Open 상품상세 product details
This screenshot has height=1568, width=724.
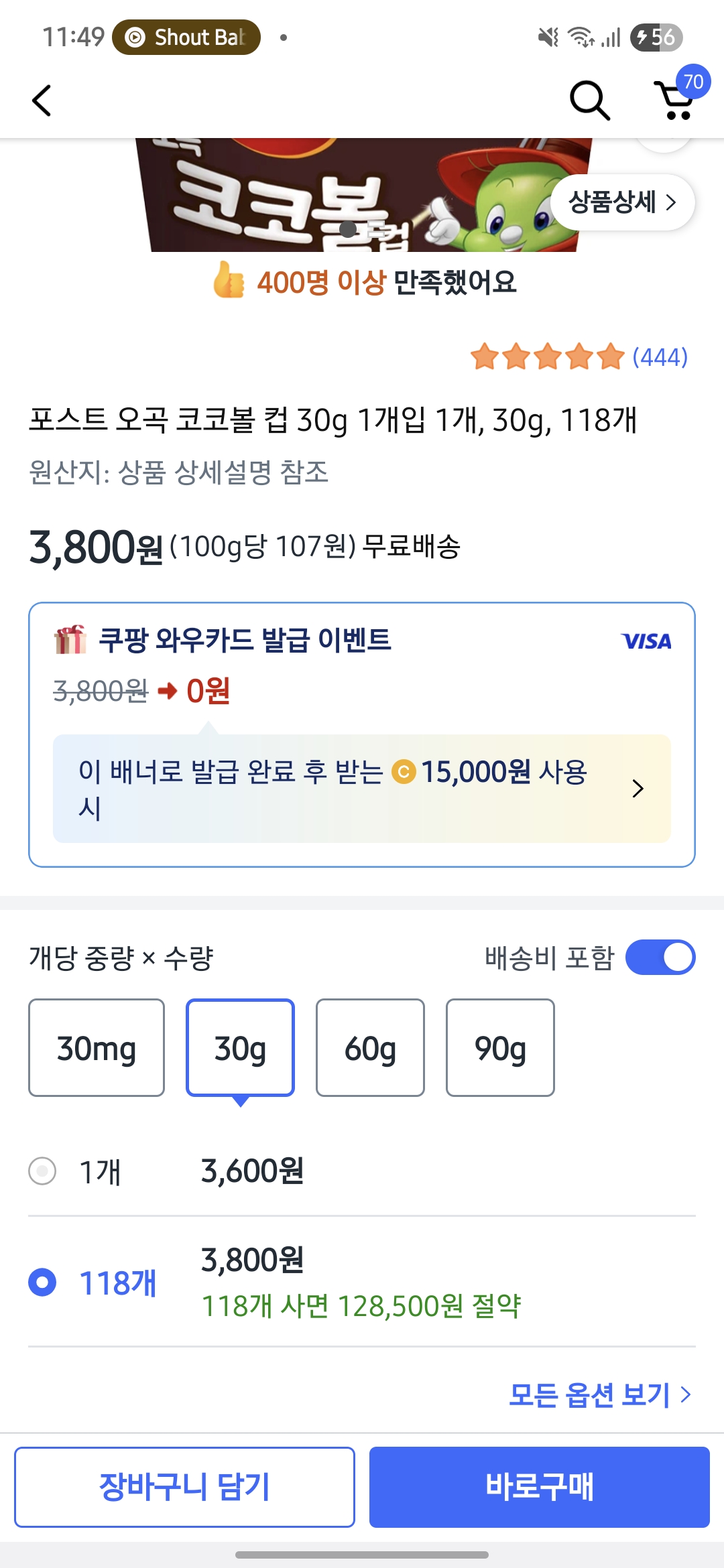click(623, 202)
